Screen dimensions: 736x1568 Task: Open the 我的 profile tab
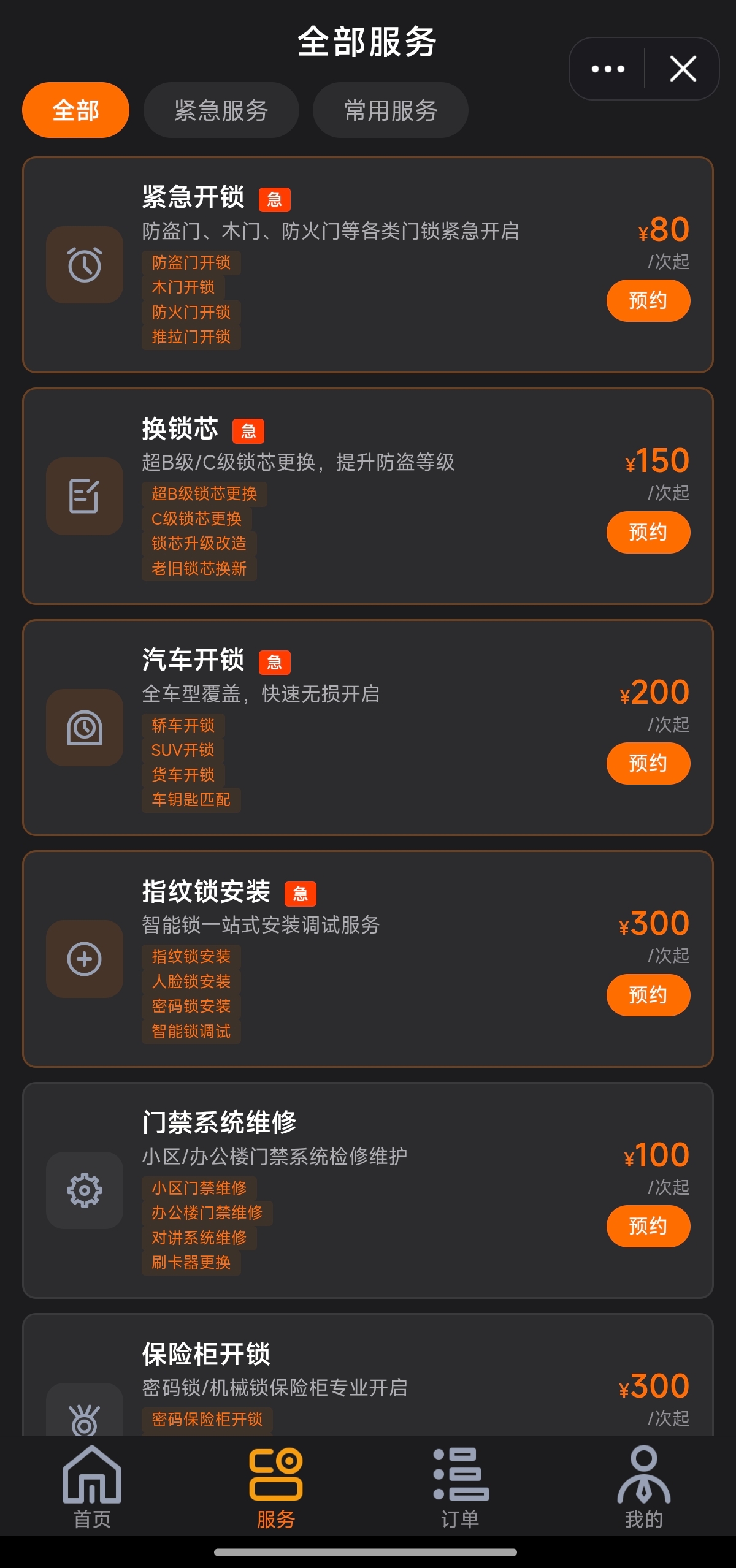point(644,1487)
